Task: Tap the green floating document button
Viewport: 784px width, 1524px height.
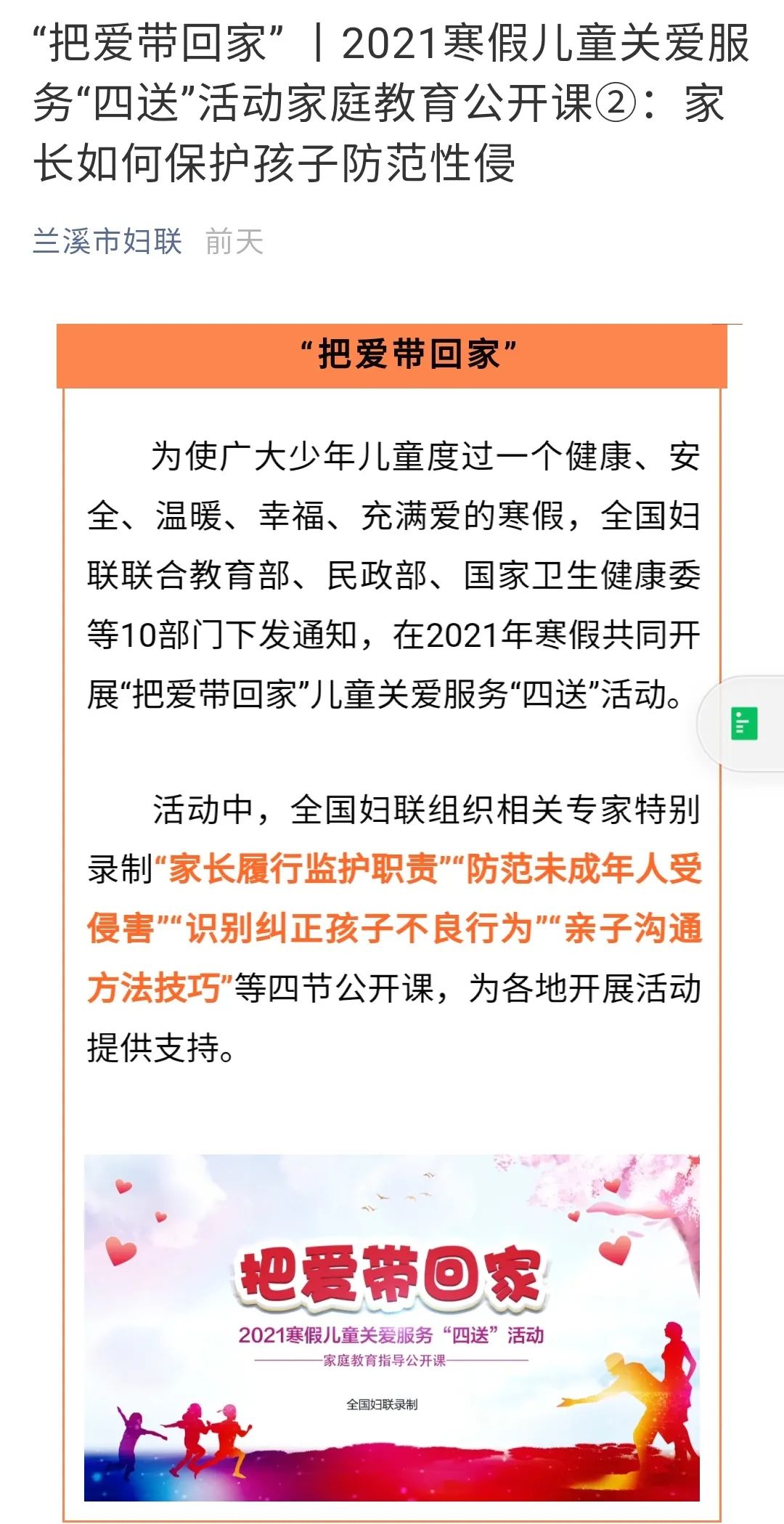Action: 743,723
